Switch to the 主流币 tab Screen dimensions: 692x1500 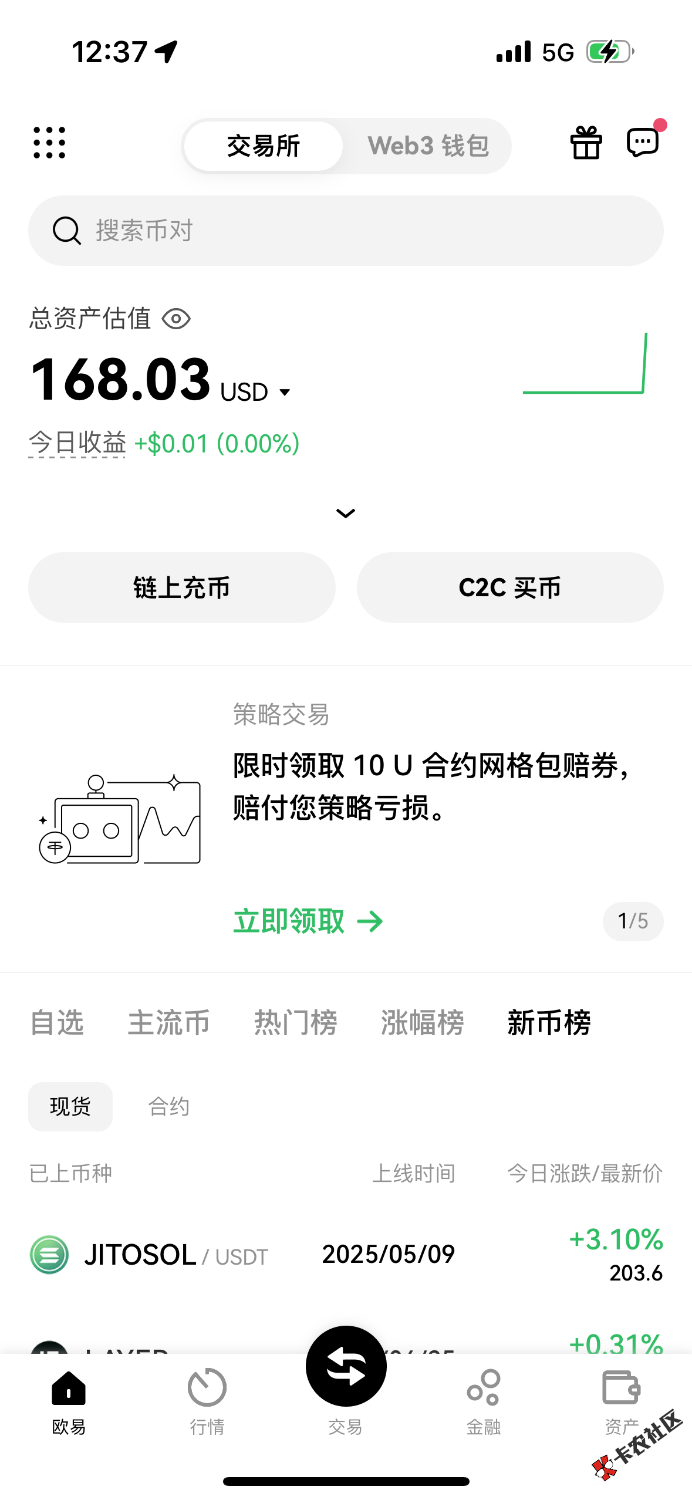[169, 1022]
